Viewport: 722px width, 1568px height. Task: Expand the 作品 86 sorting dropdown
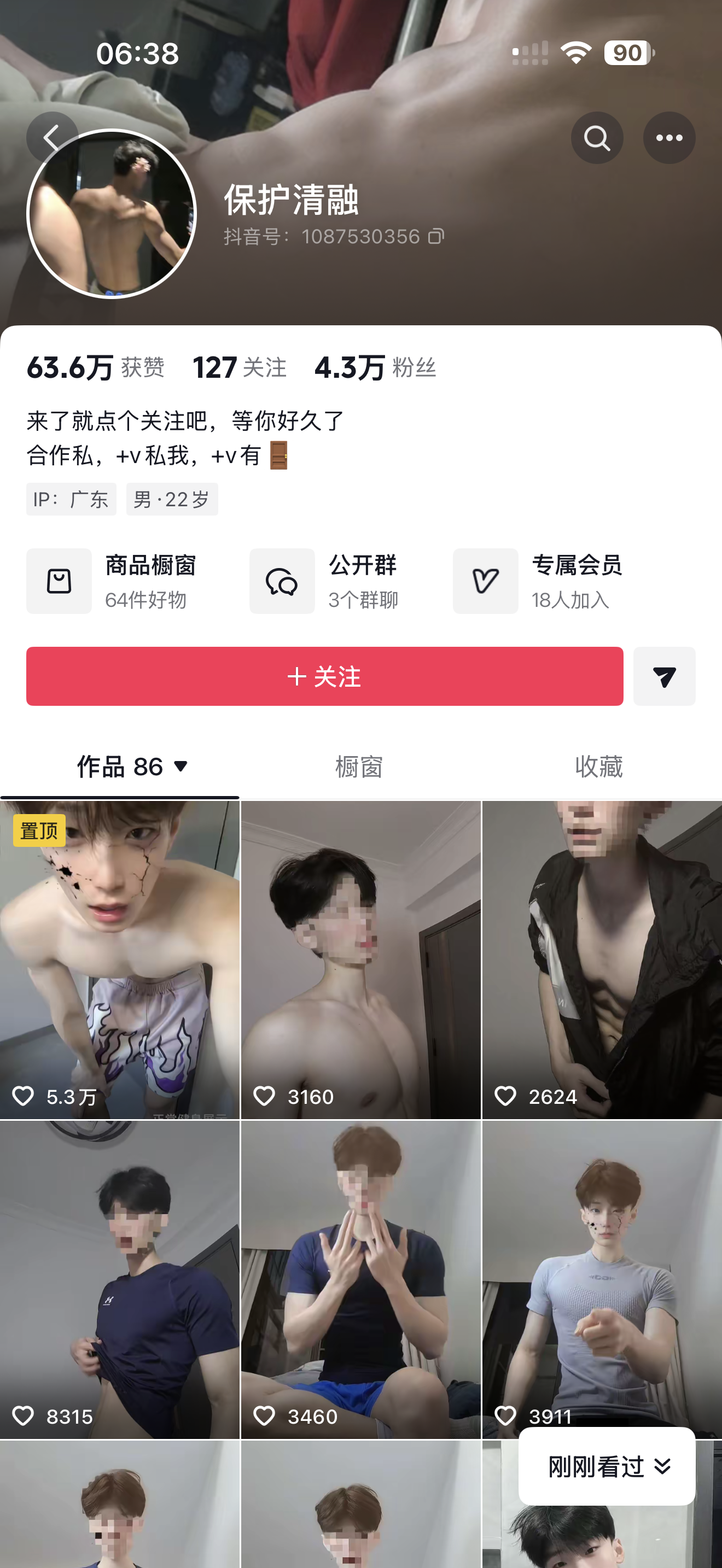coord(180,767)
